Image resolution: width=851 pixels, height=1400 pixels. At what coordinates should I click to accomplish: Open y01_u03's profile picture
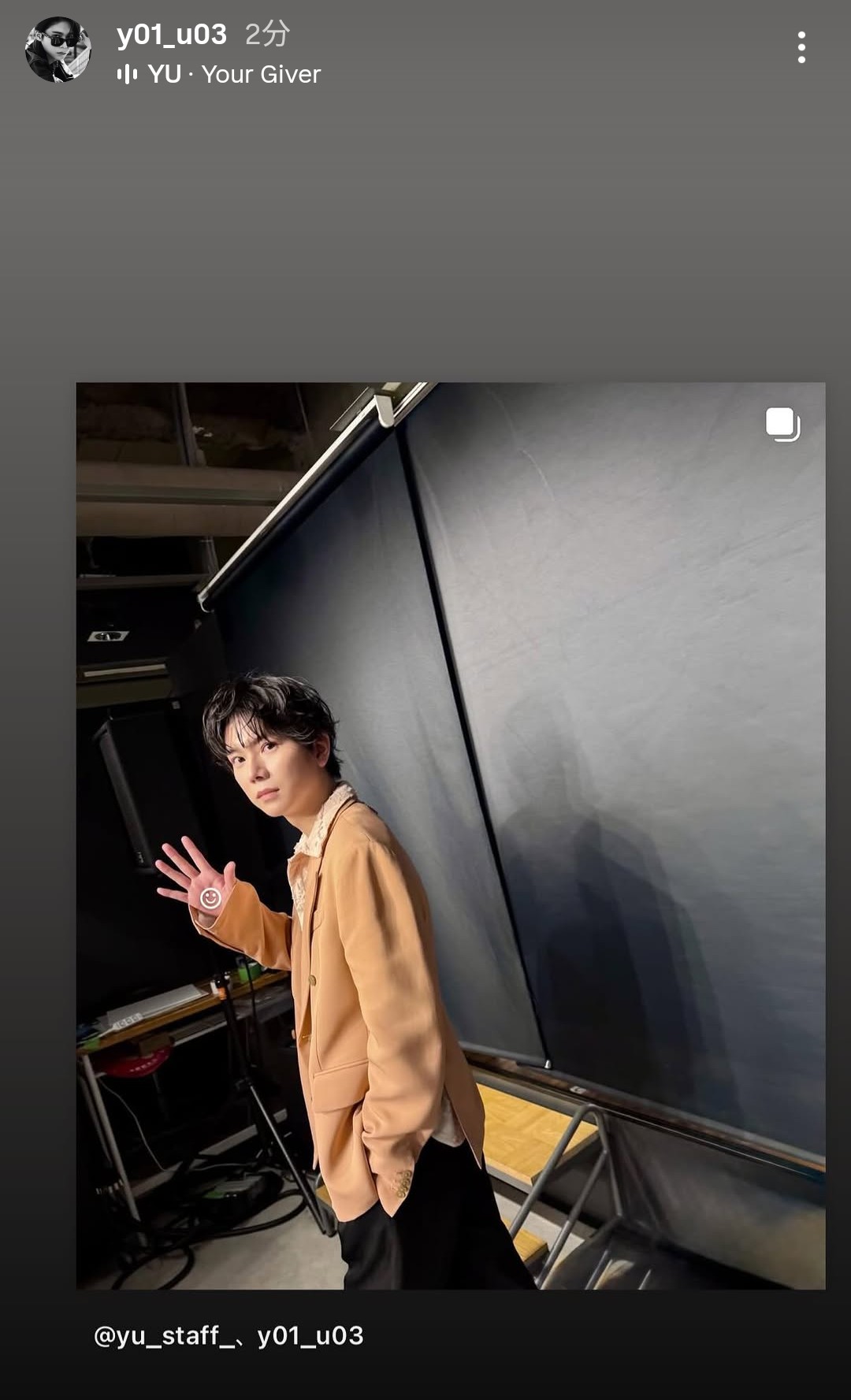[x=58, y=50]
